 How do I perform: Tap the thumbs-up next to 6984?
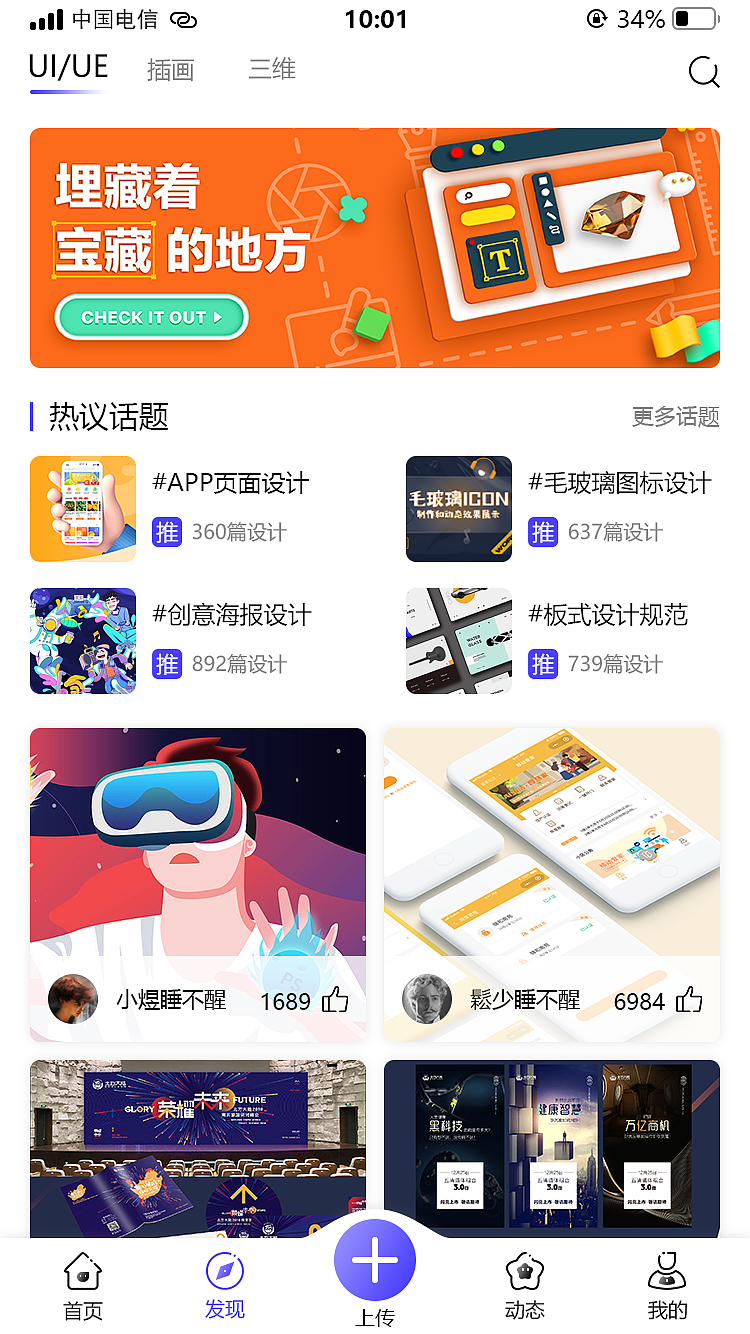(688, 999)
